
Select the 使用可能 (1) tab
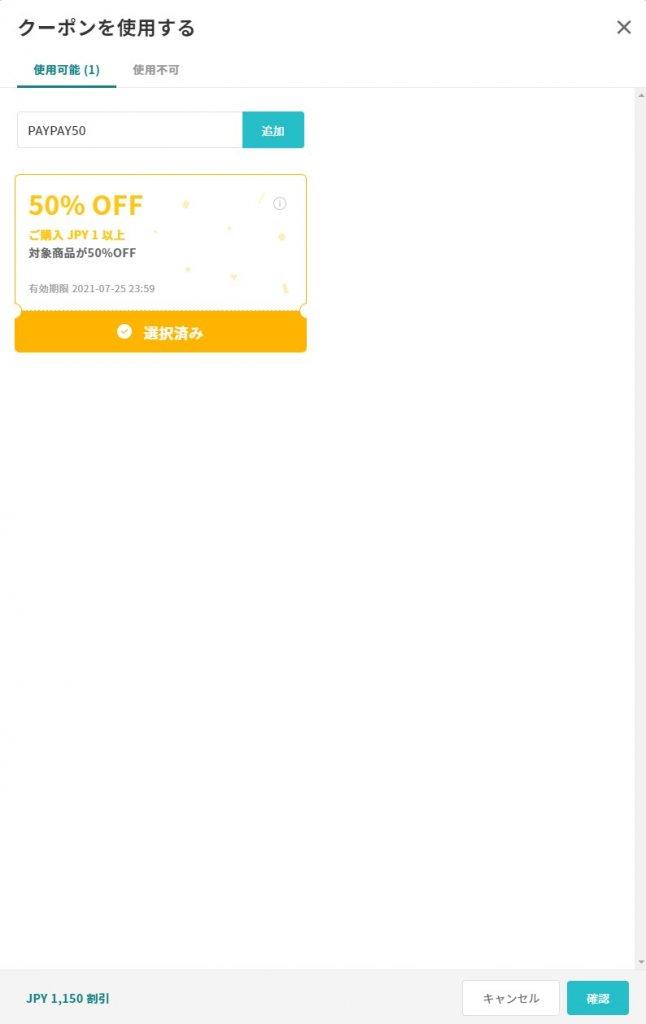click(66, 70)
